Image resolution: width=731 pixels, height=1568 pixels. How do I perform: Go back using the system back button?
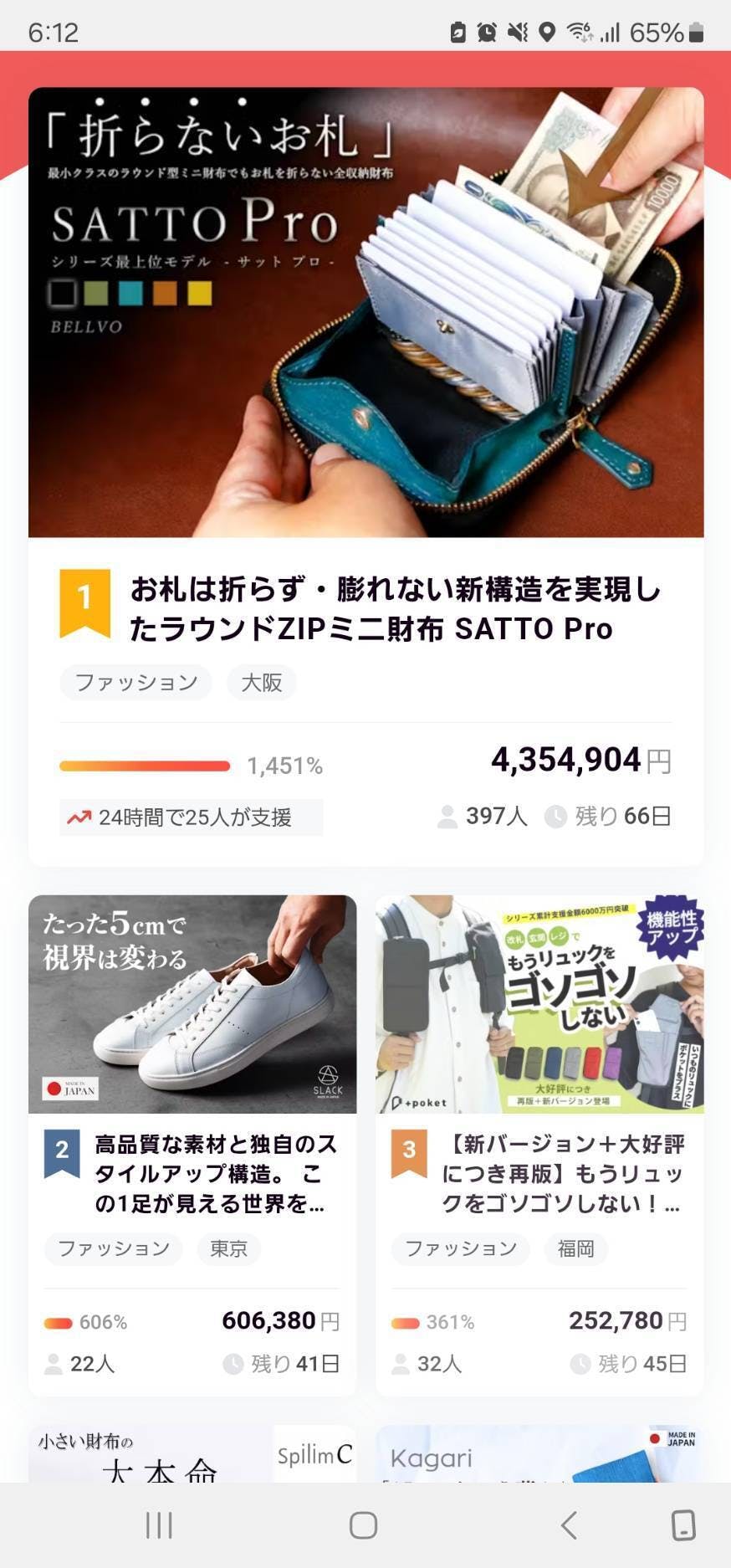[x=569, y=1525]
